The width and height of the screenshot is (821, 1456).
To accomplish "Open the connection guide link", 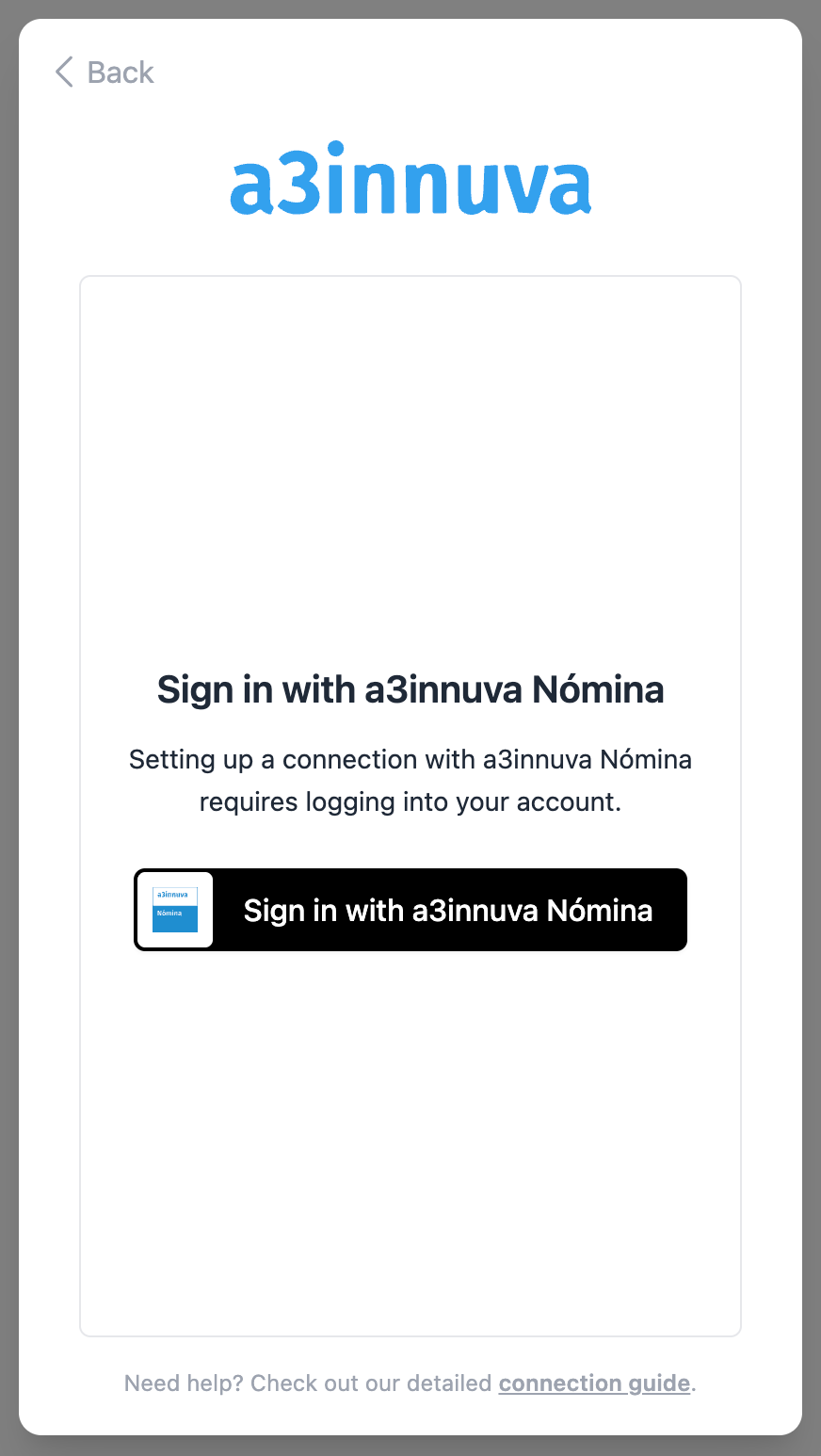I will pyautogui.click(x=594, y=1383).
